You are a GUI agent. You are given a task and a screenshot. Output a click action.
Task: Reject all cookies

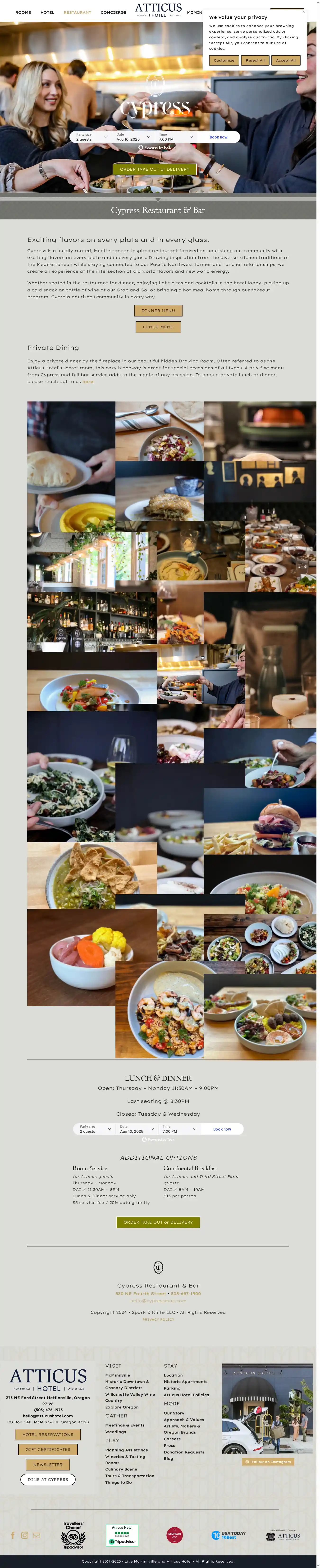255,60
